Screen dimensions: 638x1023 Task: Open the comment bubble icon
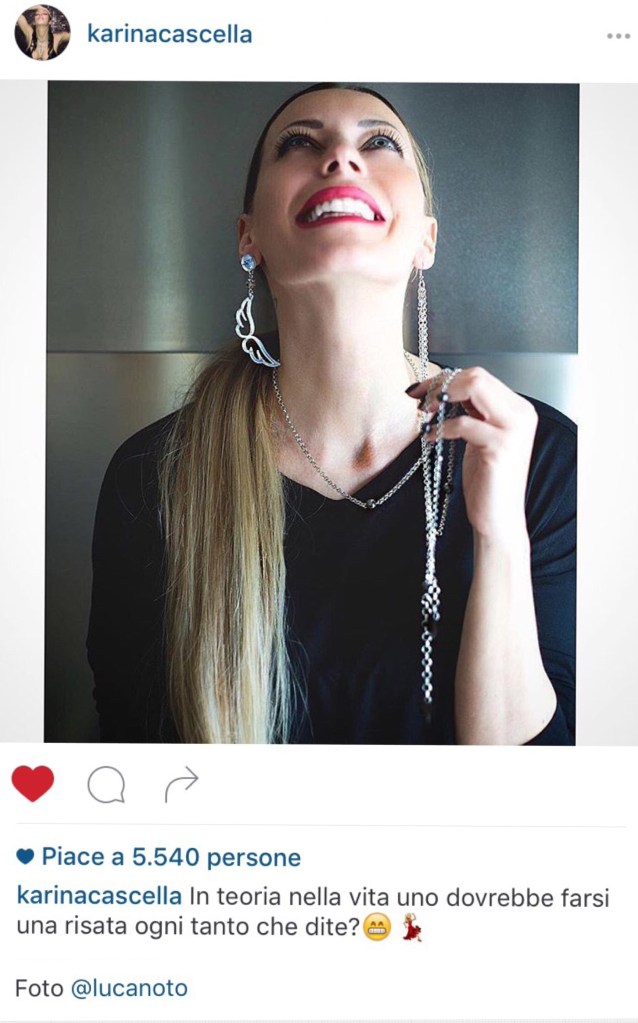105,786
